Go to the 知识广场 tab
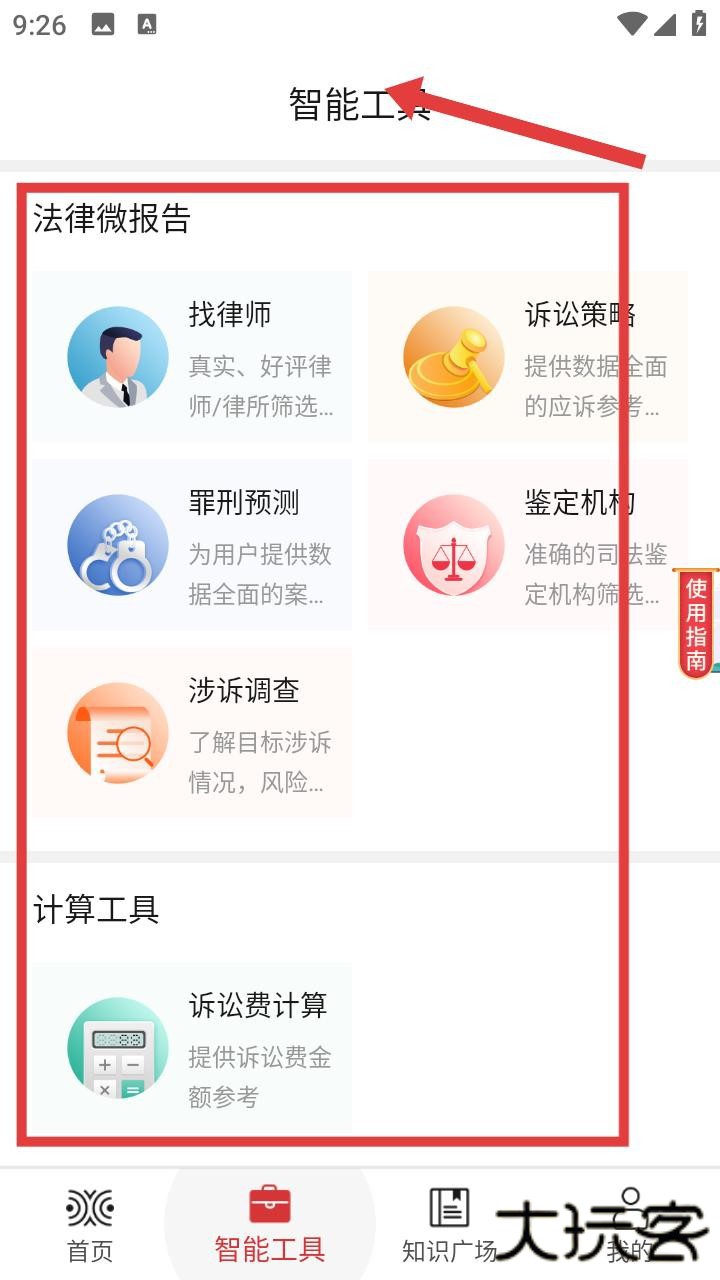The width and height of the screenshot is (720, 1280). click(449, 1225)
